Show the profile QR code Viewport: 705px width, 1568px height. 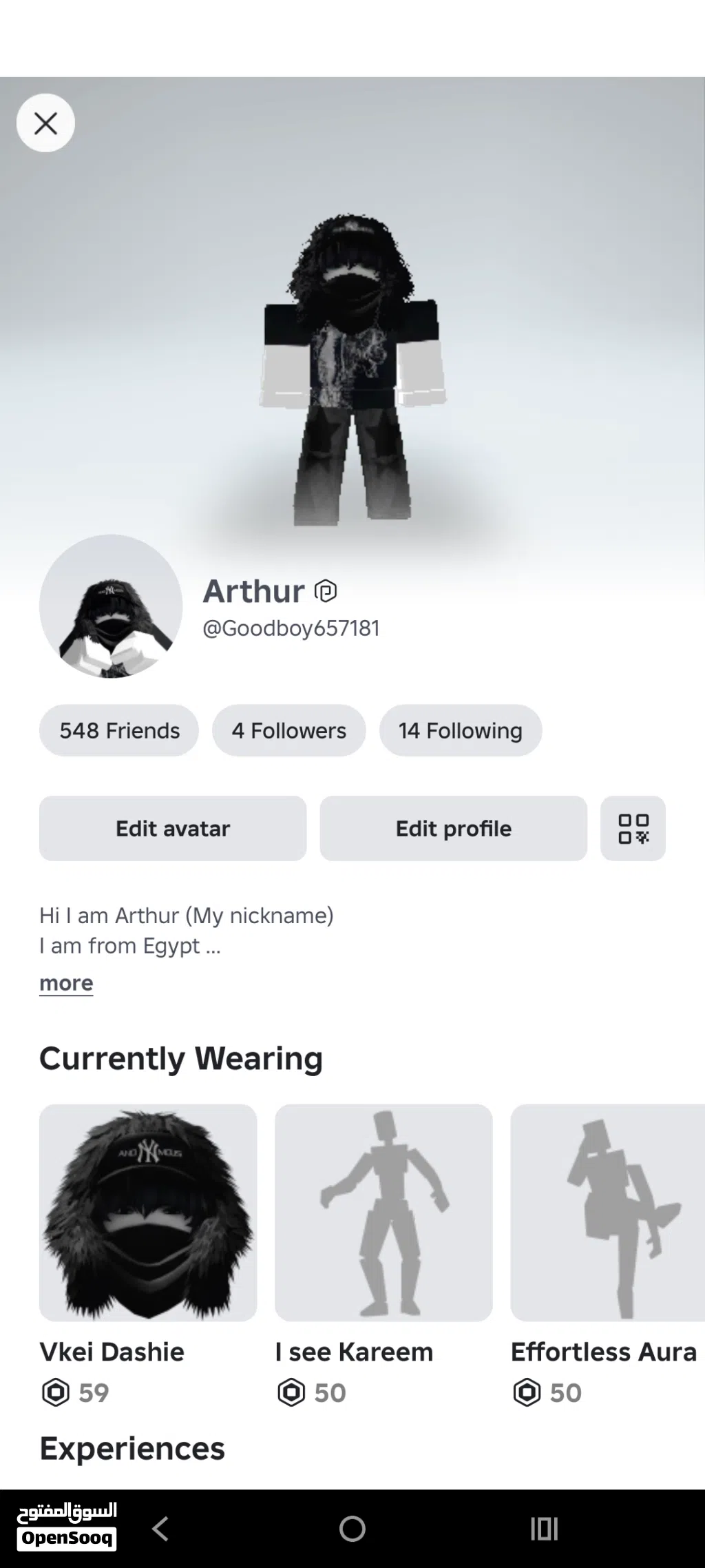(x=633, y=828)
